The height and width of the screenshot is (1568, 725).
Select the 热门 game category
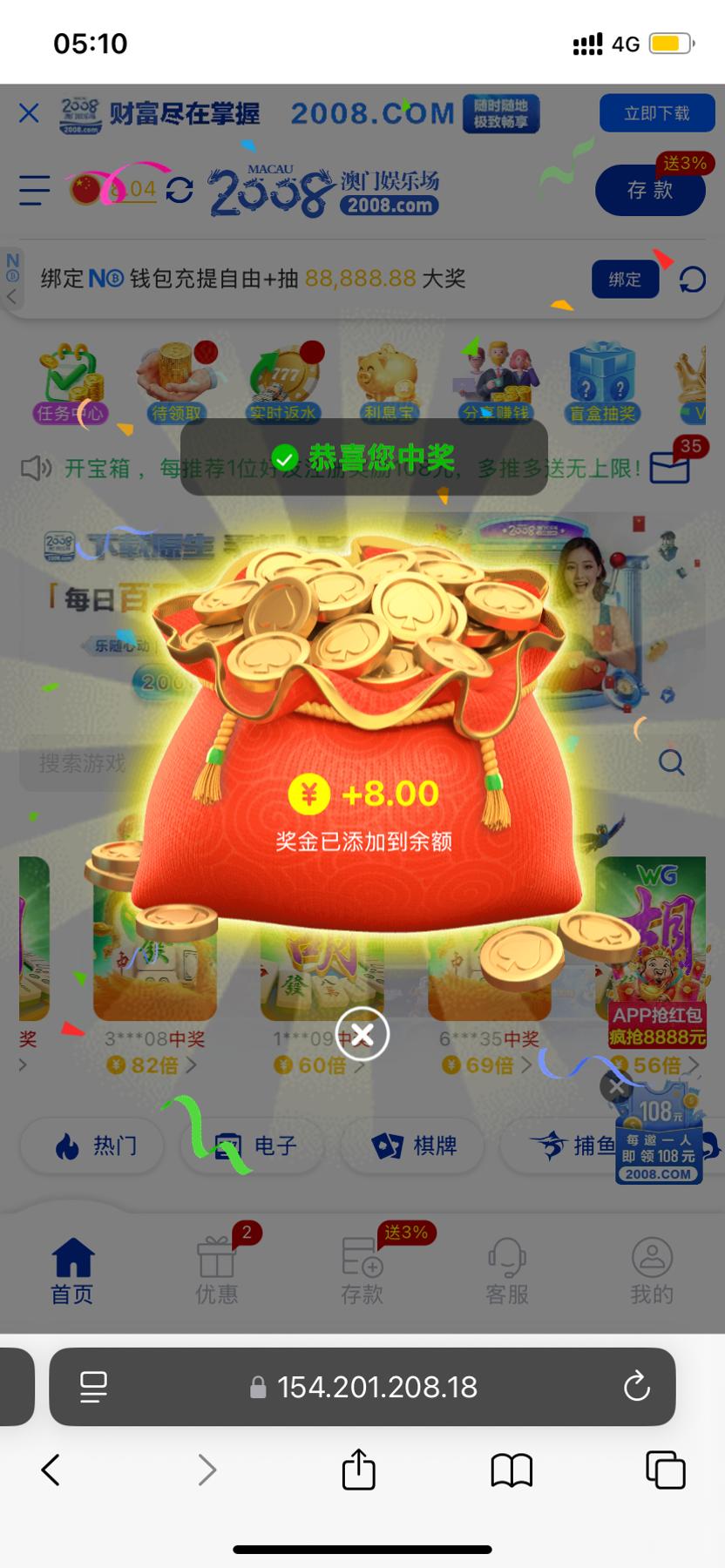[91, 1146]
